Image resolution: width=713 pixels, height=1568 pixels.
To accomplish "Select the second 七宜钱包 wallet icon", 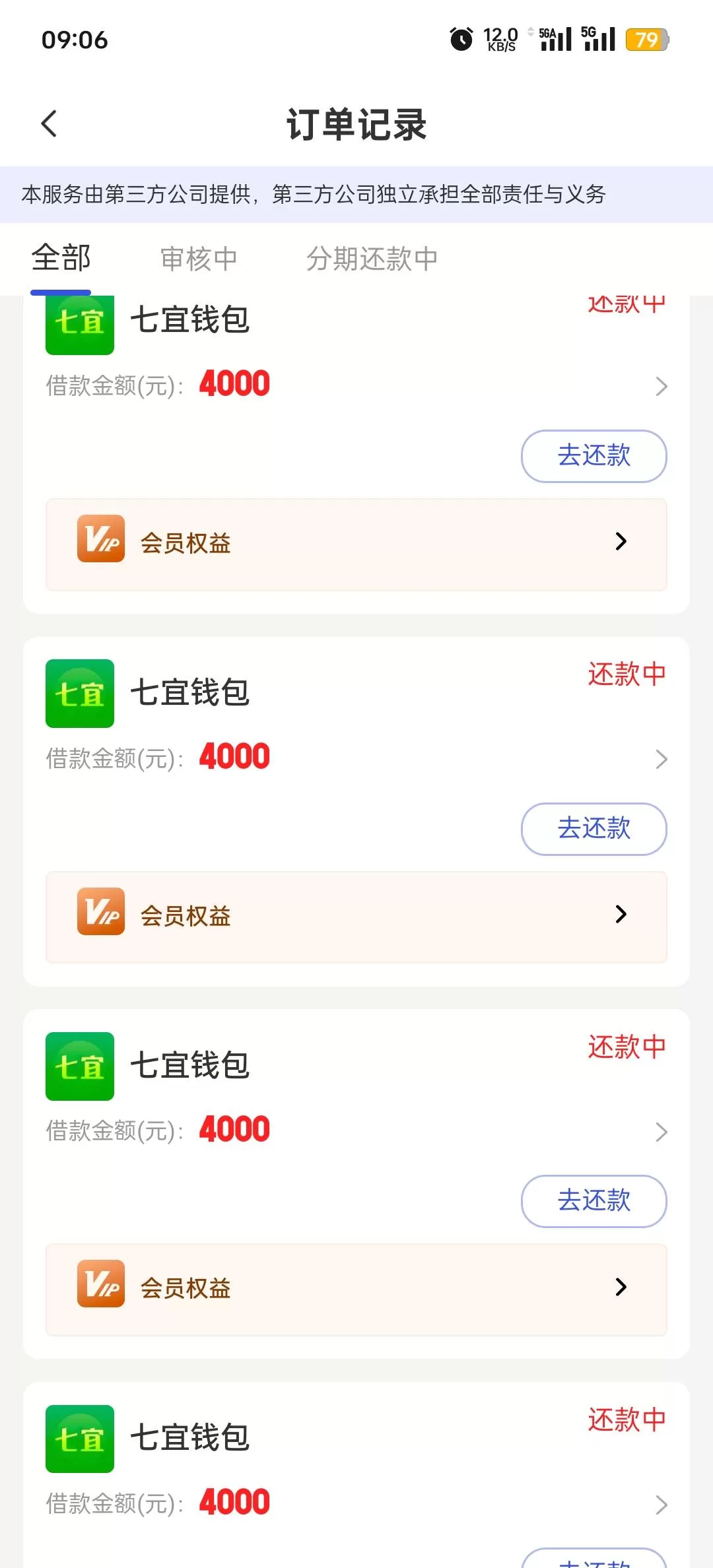I will [79, 695].
